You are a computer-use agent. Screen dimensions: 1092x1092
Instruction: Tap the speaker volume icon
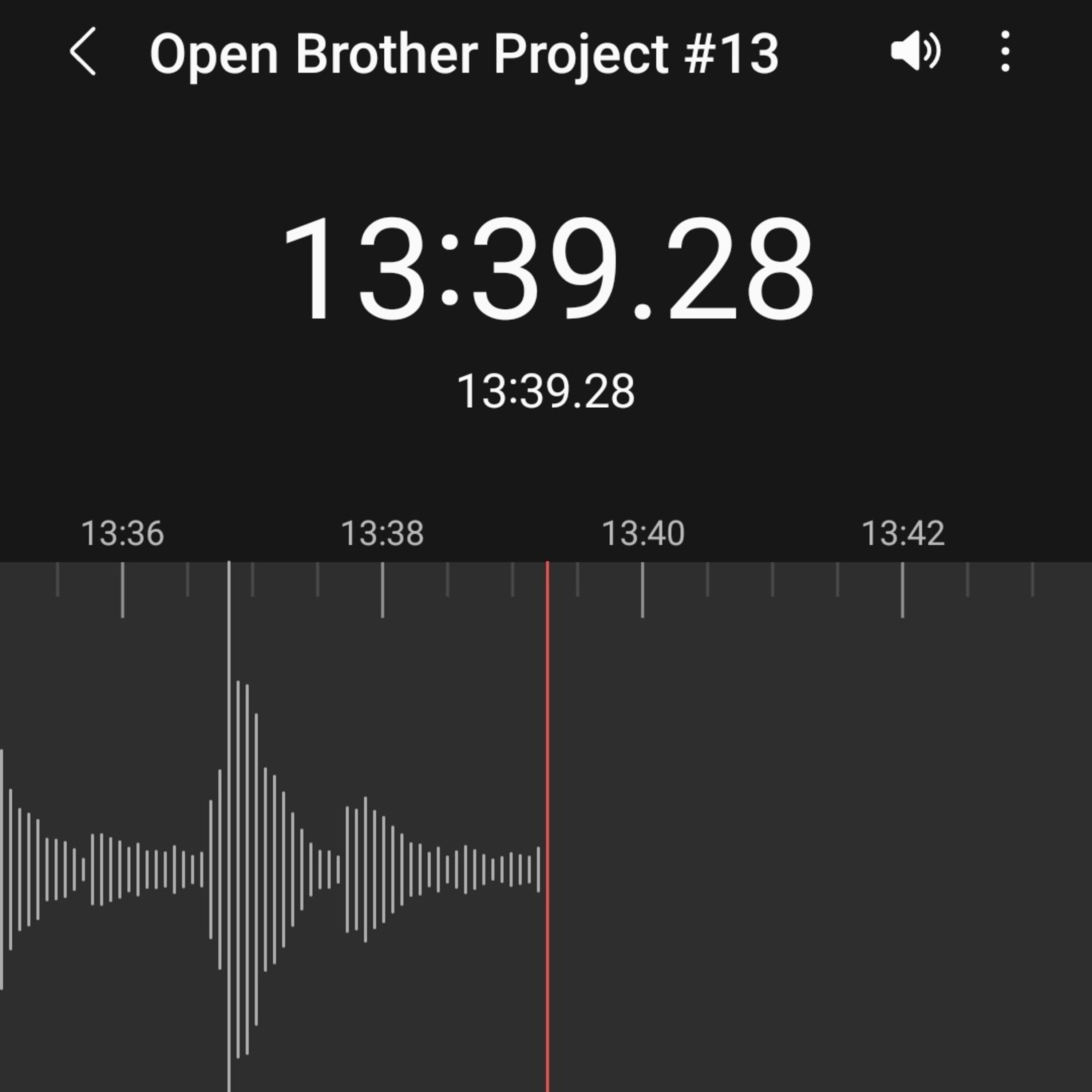coord(915,51)
